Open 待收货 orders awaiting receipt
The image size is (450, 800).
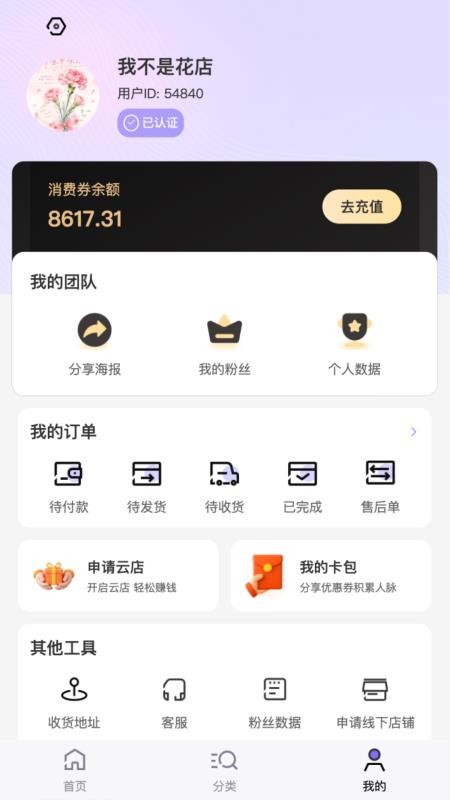(x=224, y=487)
